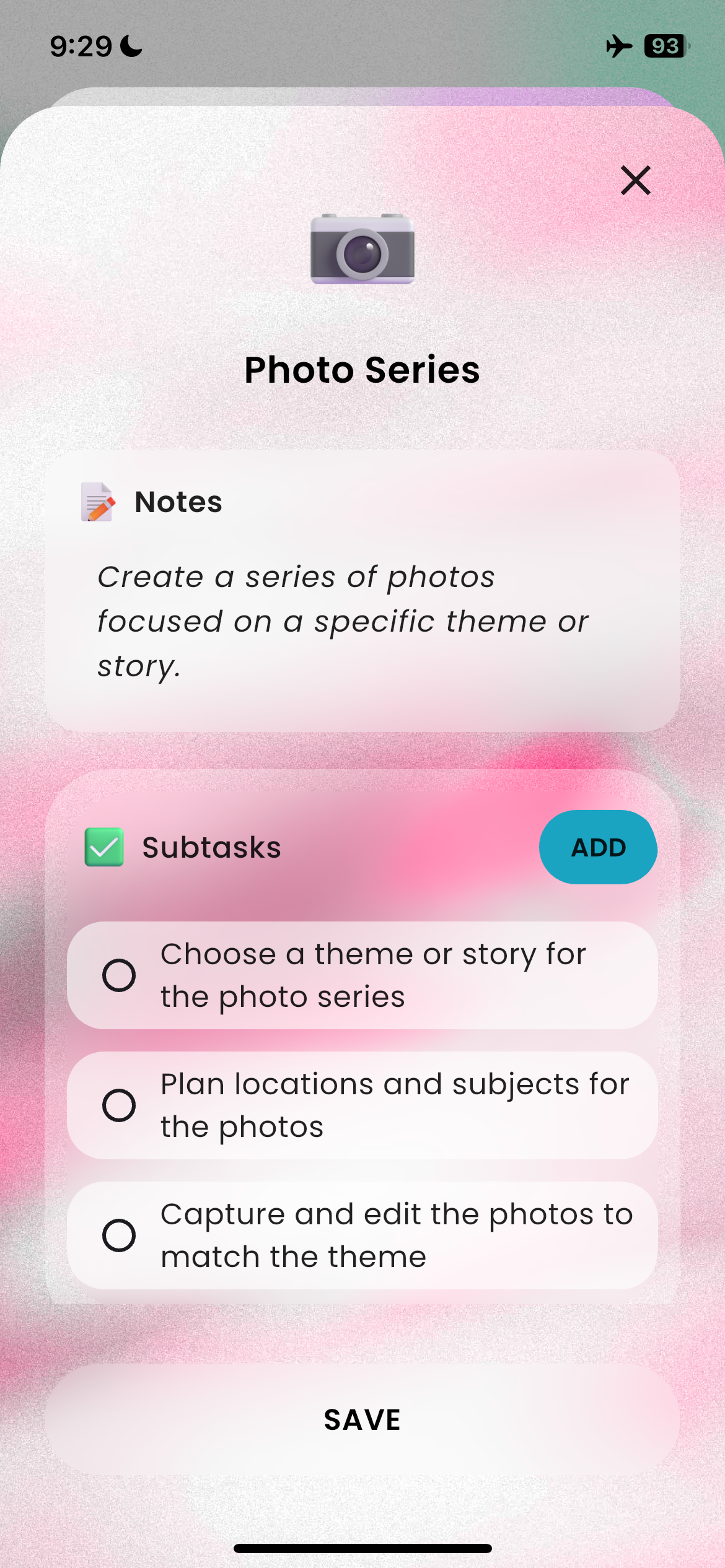Edit the notes text about photo series
The height and width of the screenshot is (1568, 725).
[342, 621]
